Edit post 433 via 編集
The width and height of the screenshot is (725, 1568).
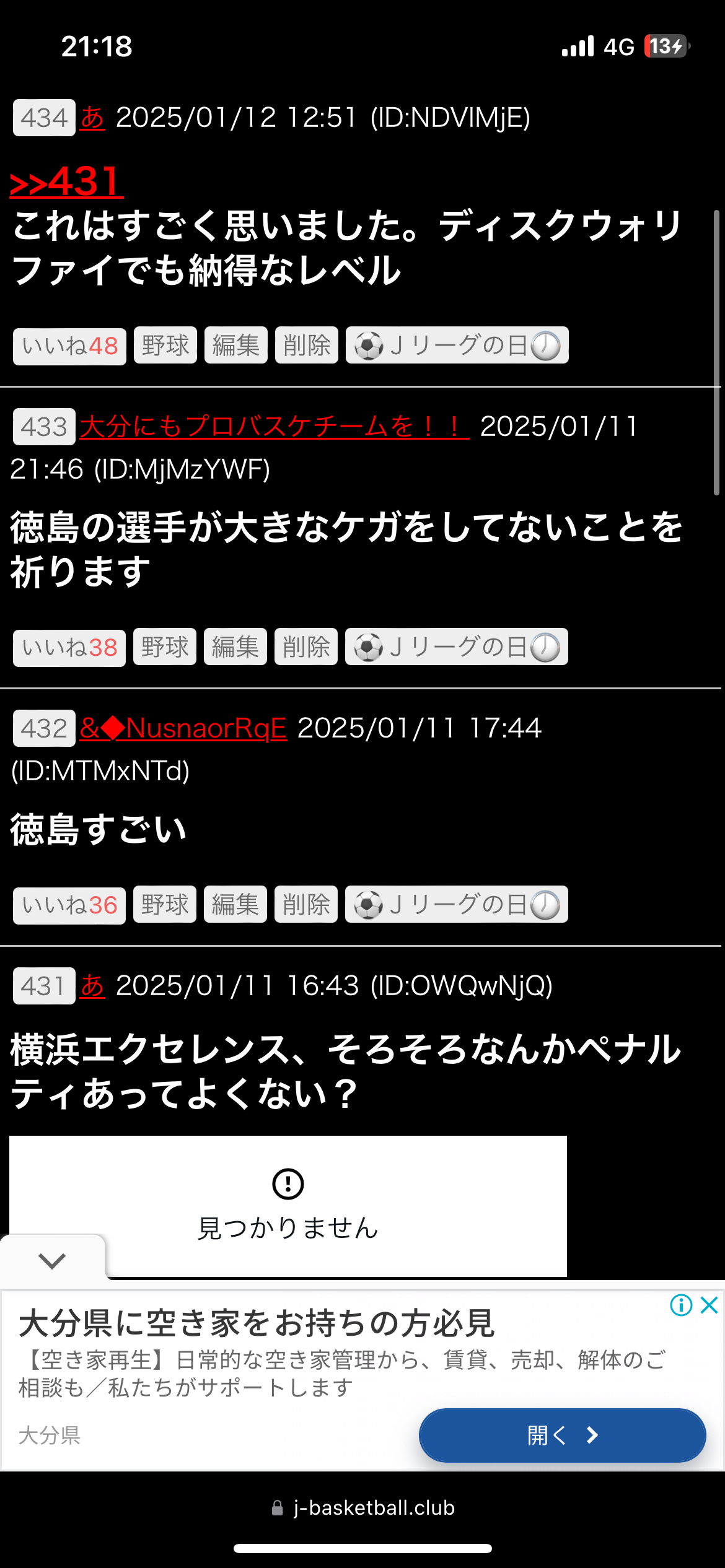235,647
